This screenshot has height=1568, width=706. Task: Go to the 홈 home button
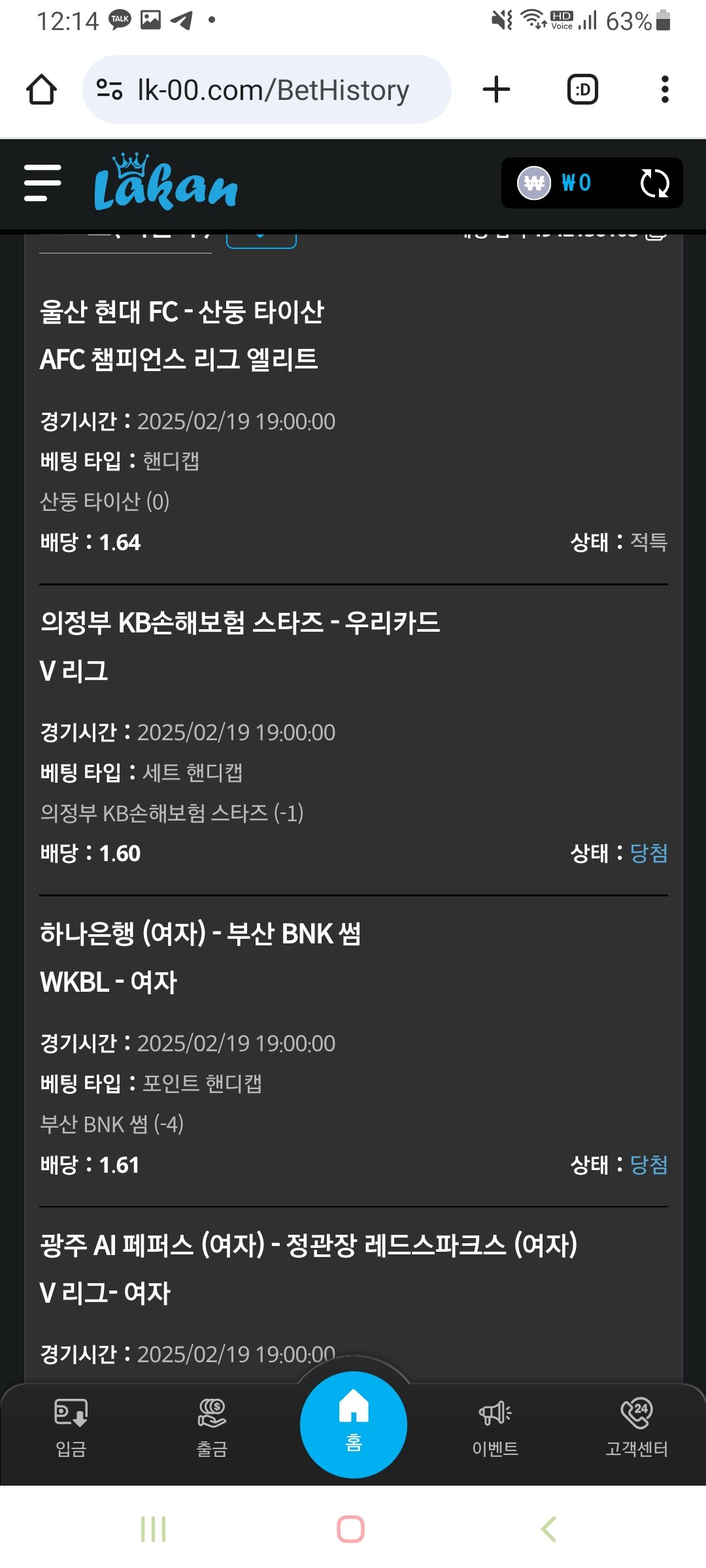[x=353, y=1424]
